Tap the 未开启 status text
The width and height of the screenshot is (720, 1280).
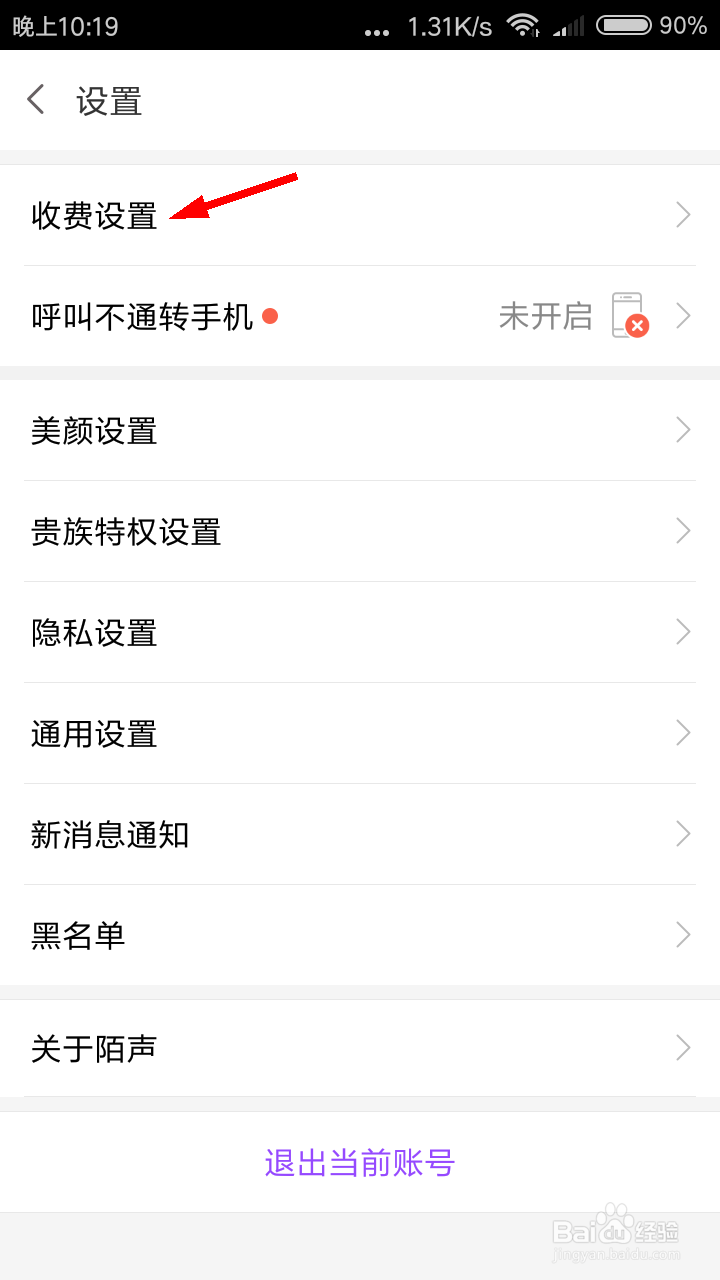click(546, 316)
